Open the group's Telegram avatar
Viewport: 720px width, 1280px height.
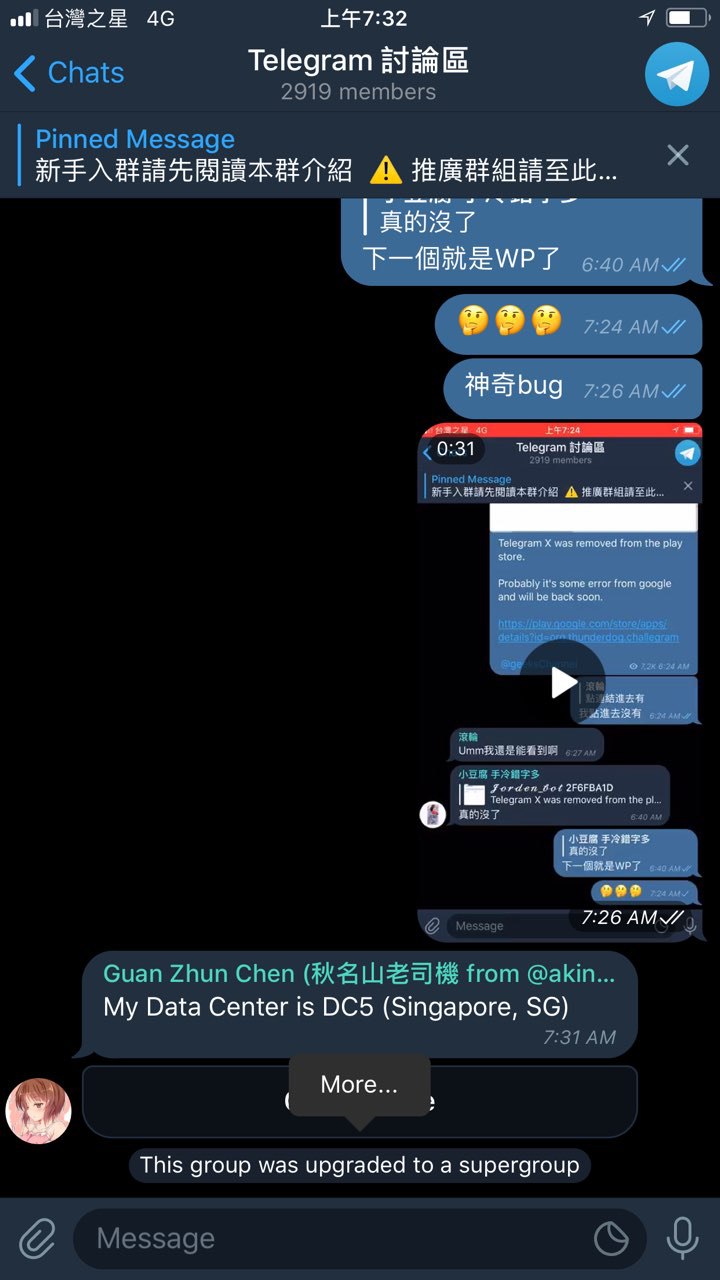coord(676,74)
